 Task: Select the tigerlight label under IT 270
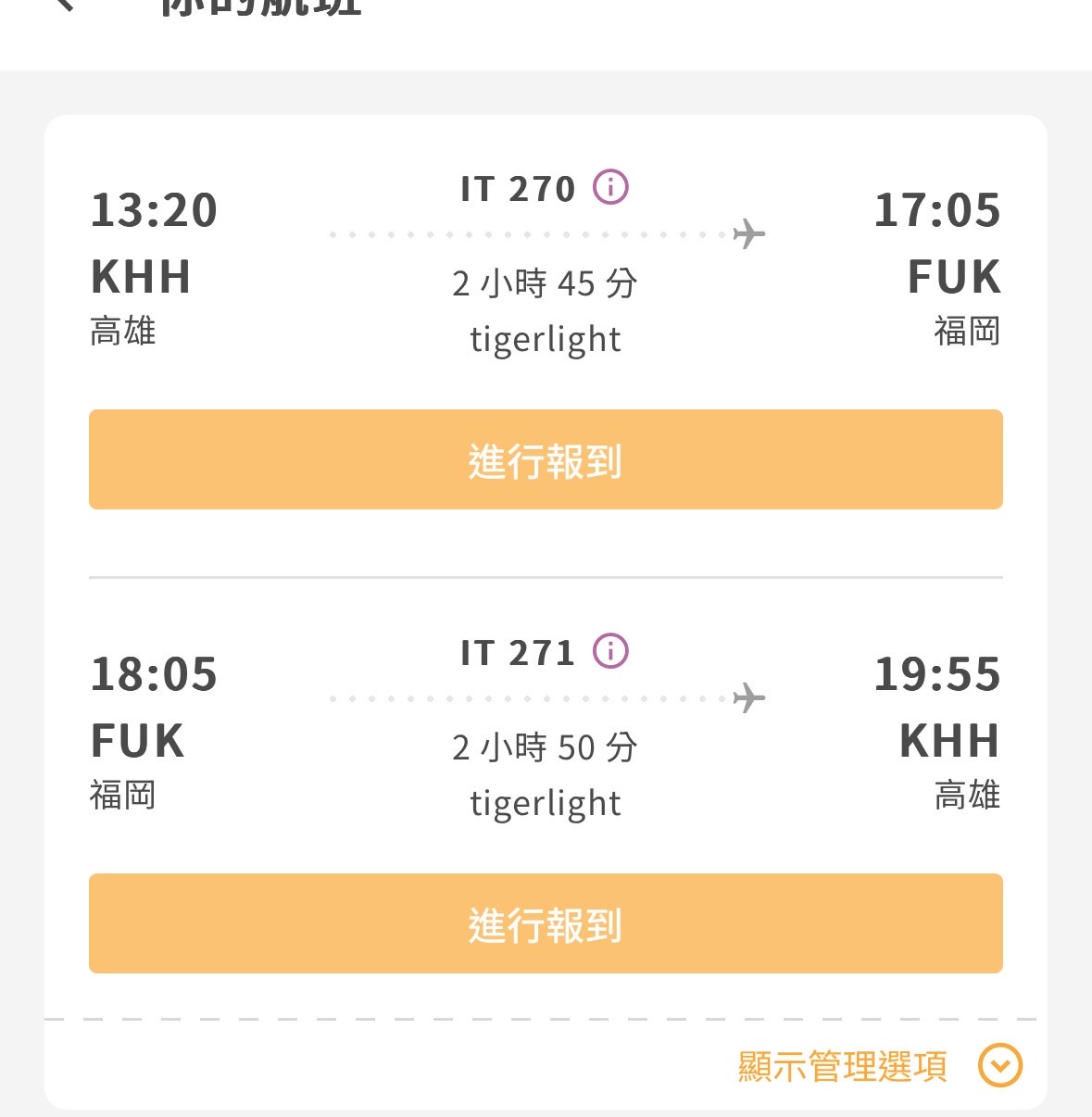pos(545,339)
